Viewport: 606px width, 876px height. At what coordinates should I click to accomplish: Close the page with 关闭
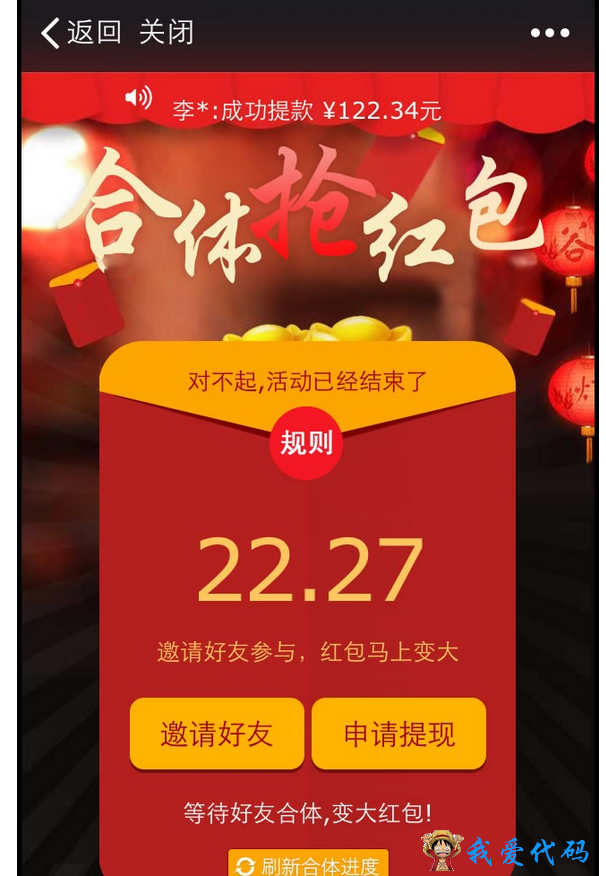point(166,33)
